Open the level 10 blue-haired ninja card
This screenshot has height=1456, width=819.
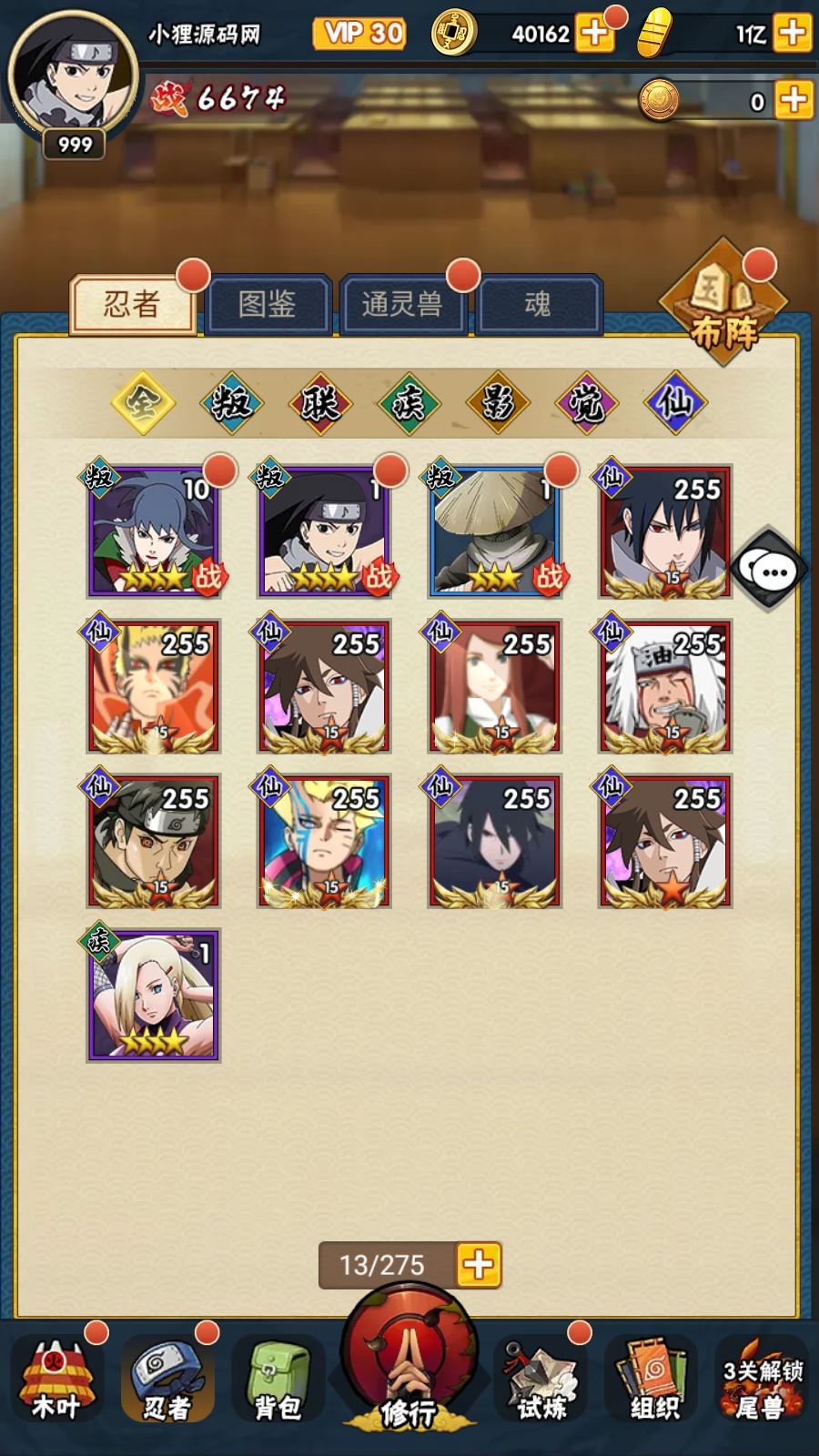point(153,532)
